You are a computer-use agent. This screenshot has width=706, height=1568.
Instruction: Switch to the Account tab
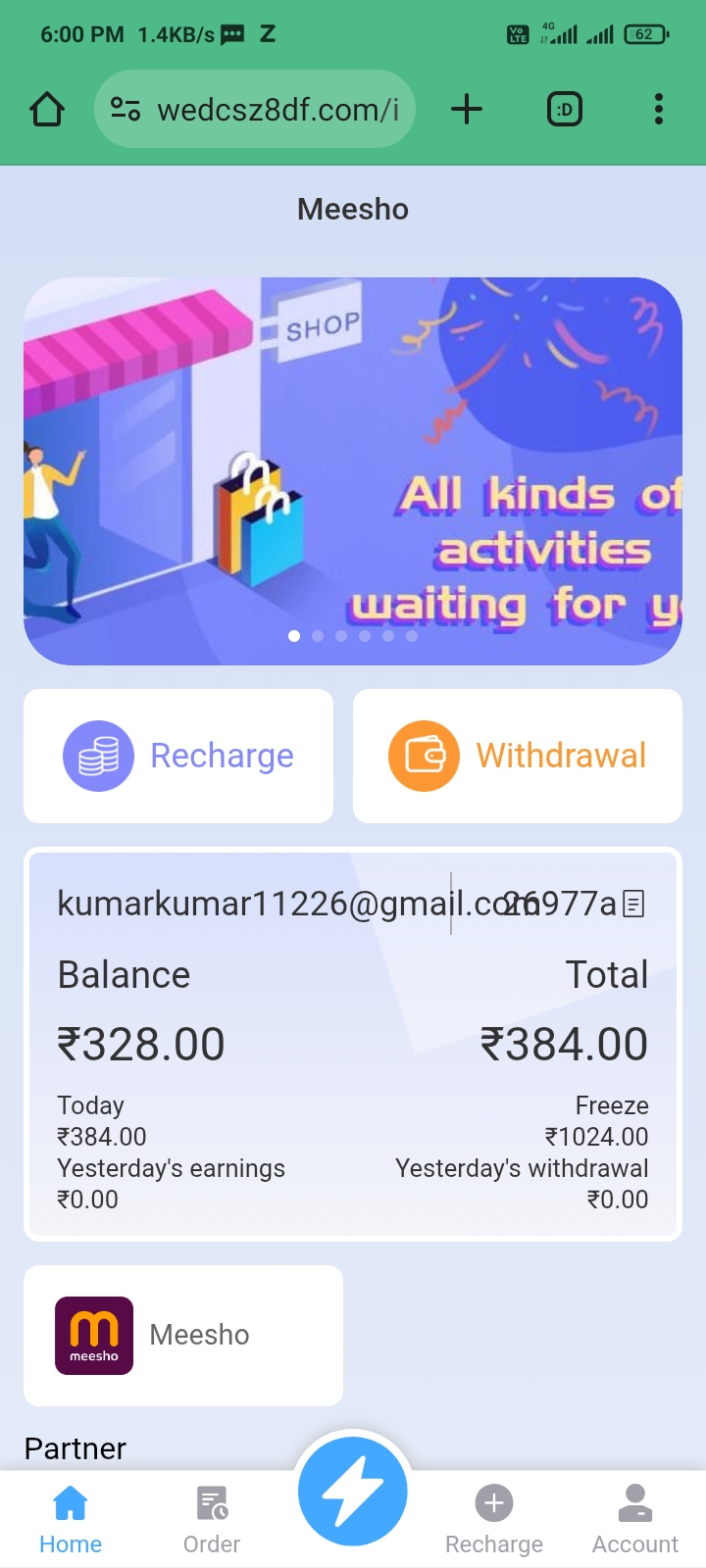(635, 1519)
